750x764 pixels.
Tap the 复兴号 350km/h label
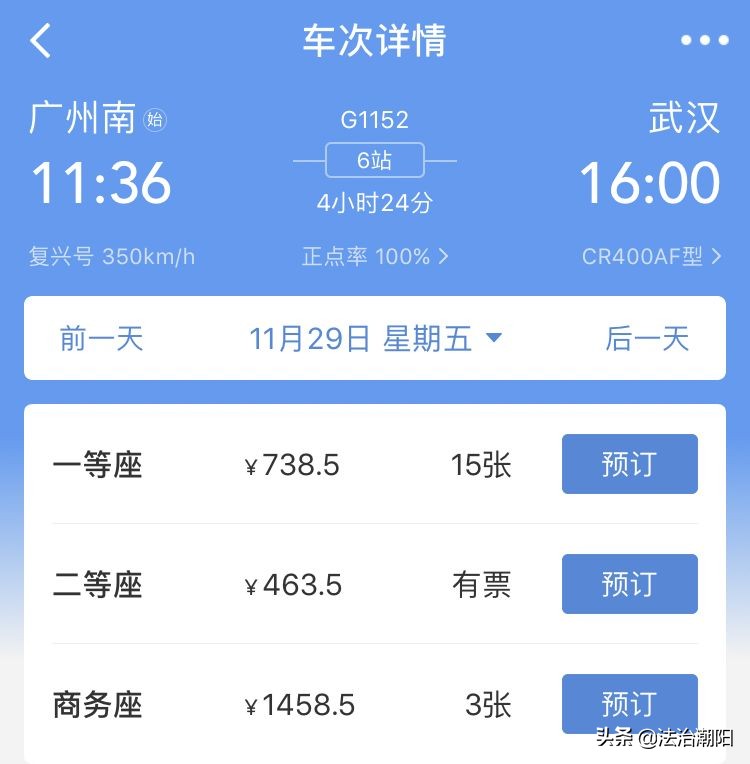click(x=111, y=255)
